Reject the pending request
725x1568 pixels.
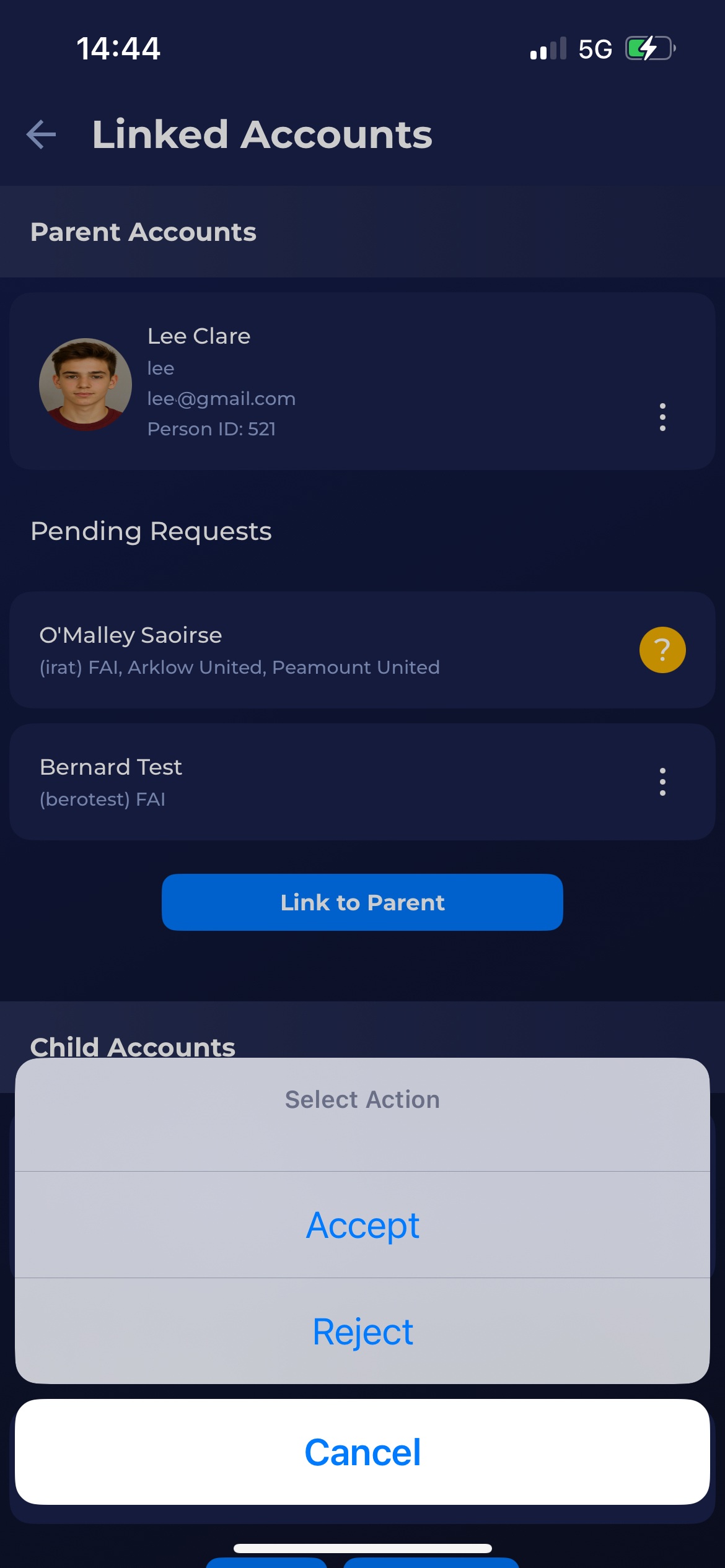click(362, 1331)
